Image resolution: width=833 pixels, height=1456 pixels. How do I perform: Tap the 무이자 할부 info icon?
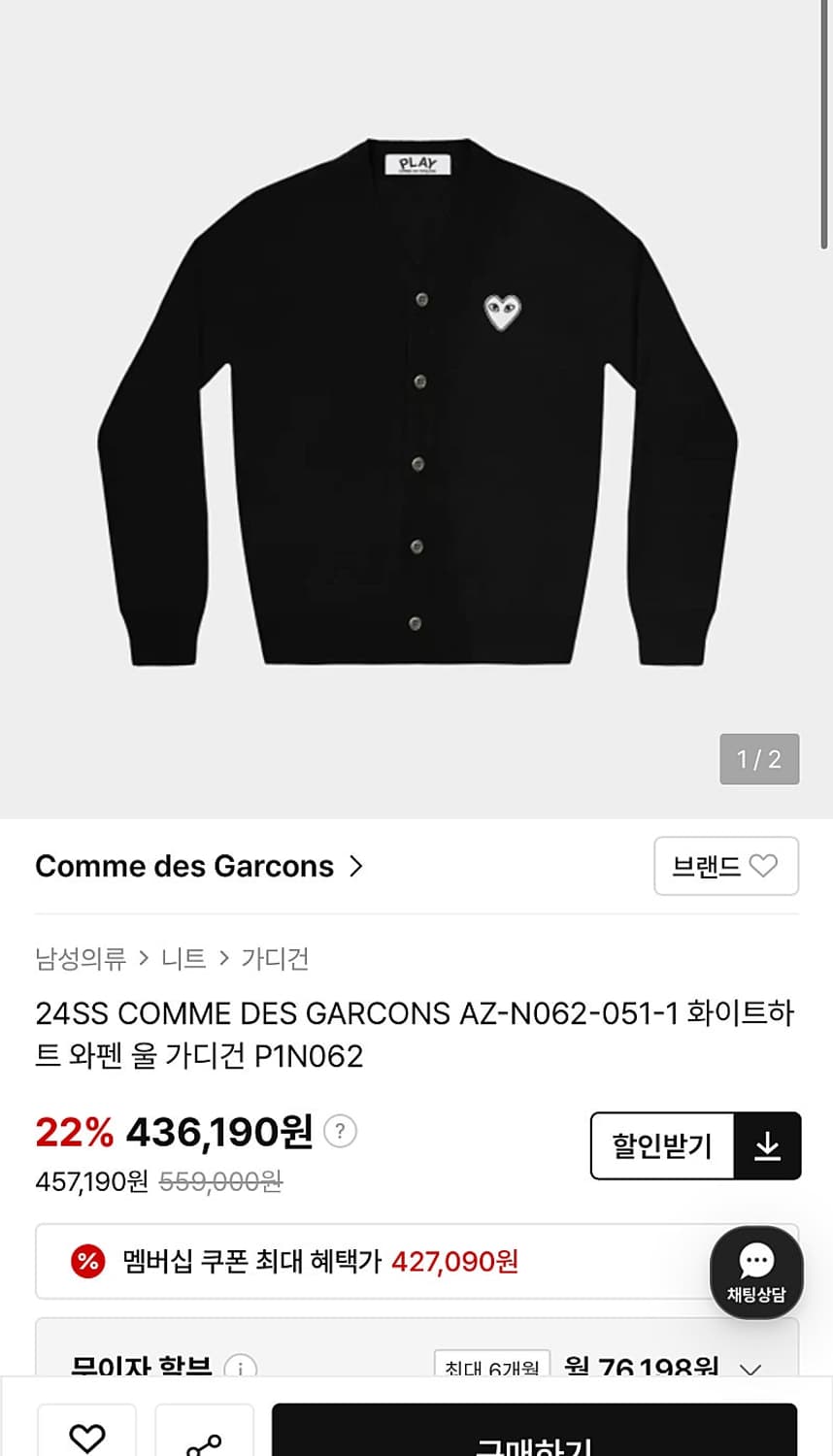click(x=240, y=1368)
